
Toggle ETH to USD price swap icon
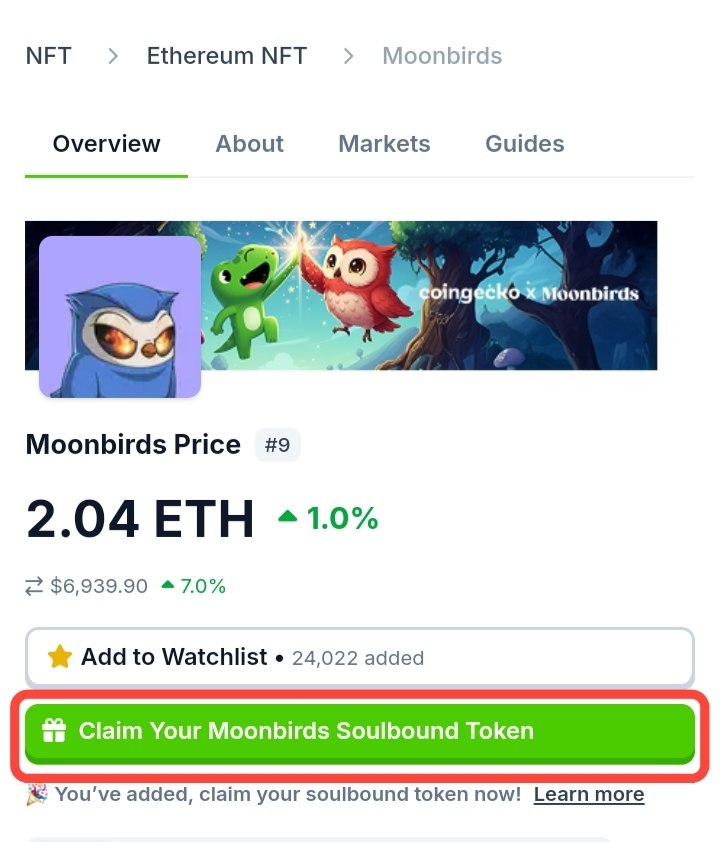35,587
